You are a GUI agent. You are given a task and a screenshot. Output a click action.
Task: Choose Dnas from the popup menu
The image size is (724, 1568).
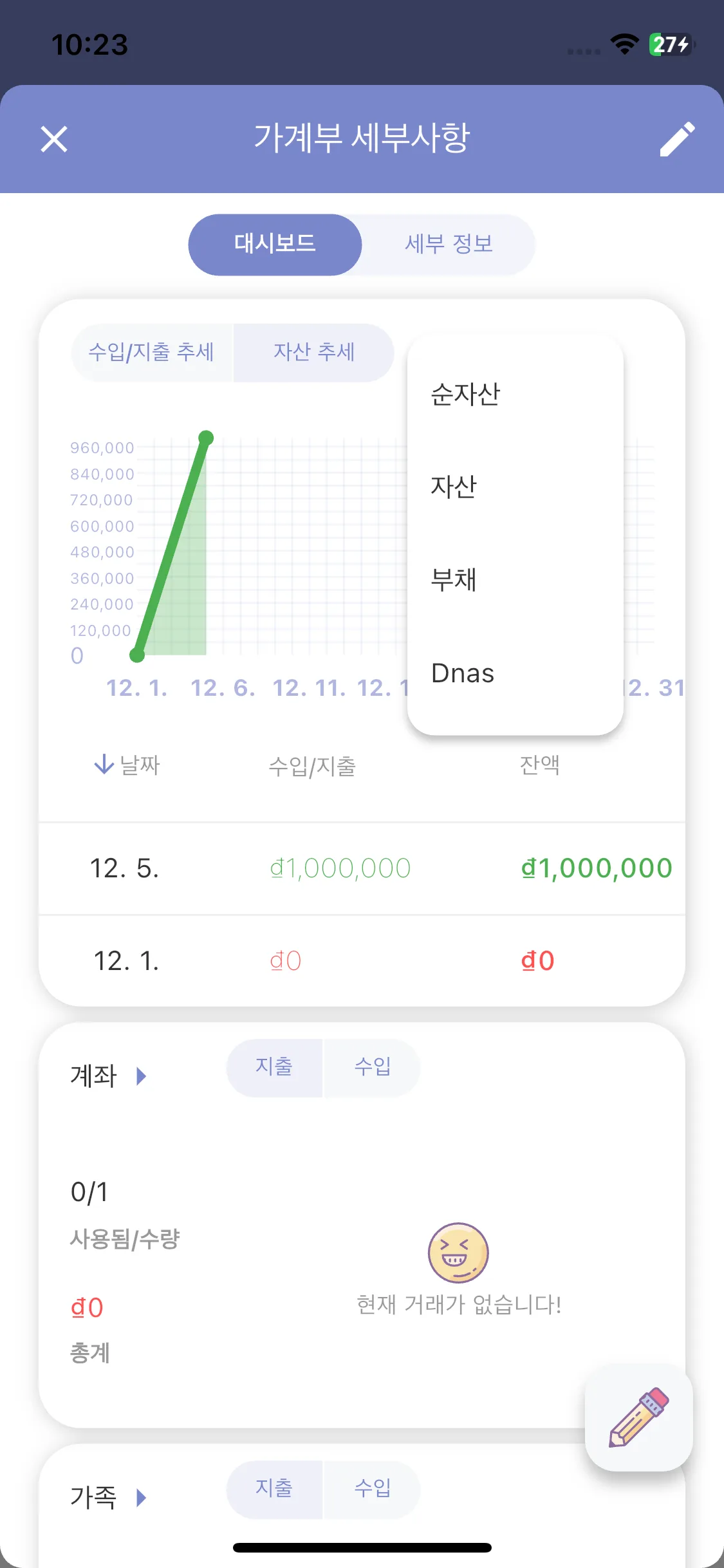coord(463,673)
